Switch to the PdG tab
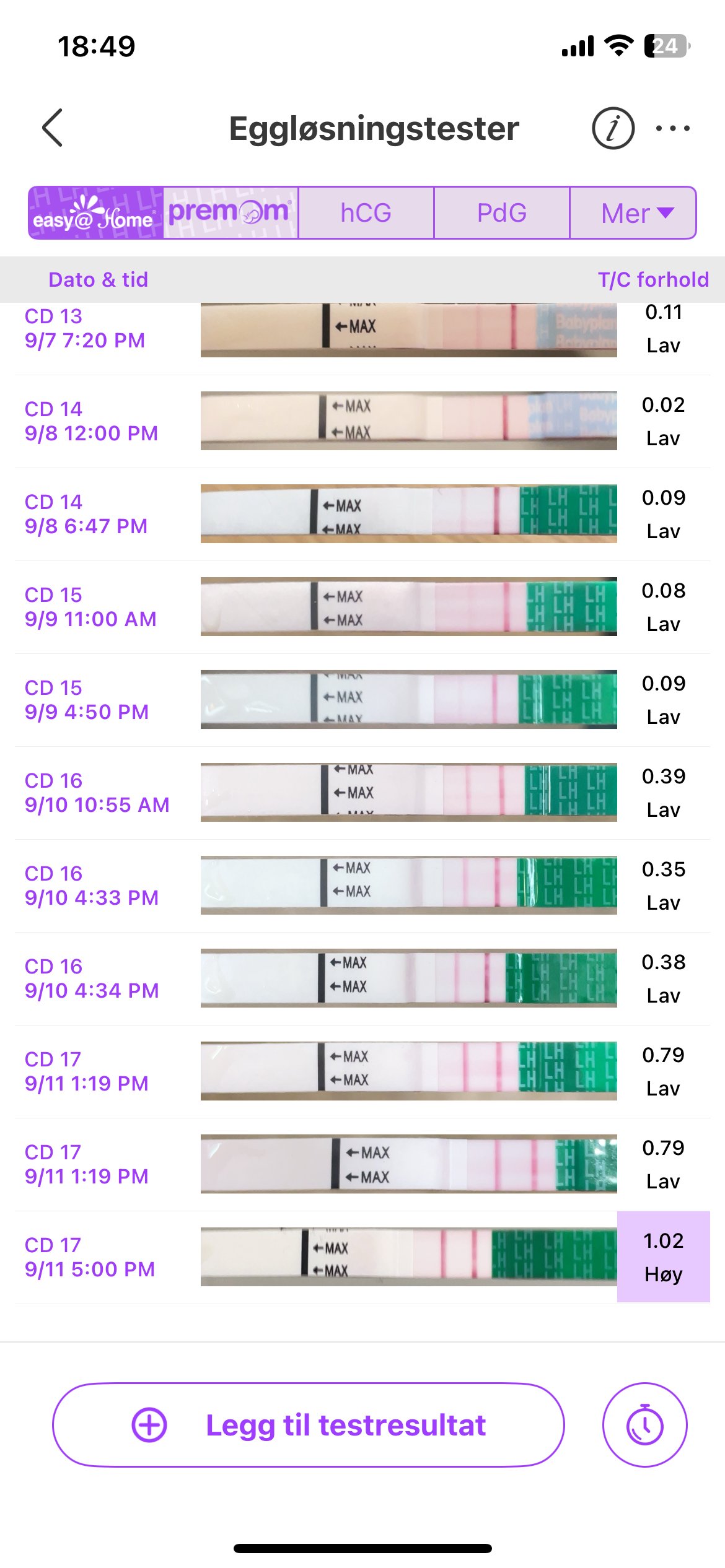The height and width of the screenshot is (1568, 725). (501, 213)
